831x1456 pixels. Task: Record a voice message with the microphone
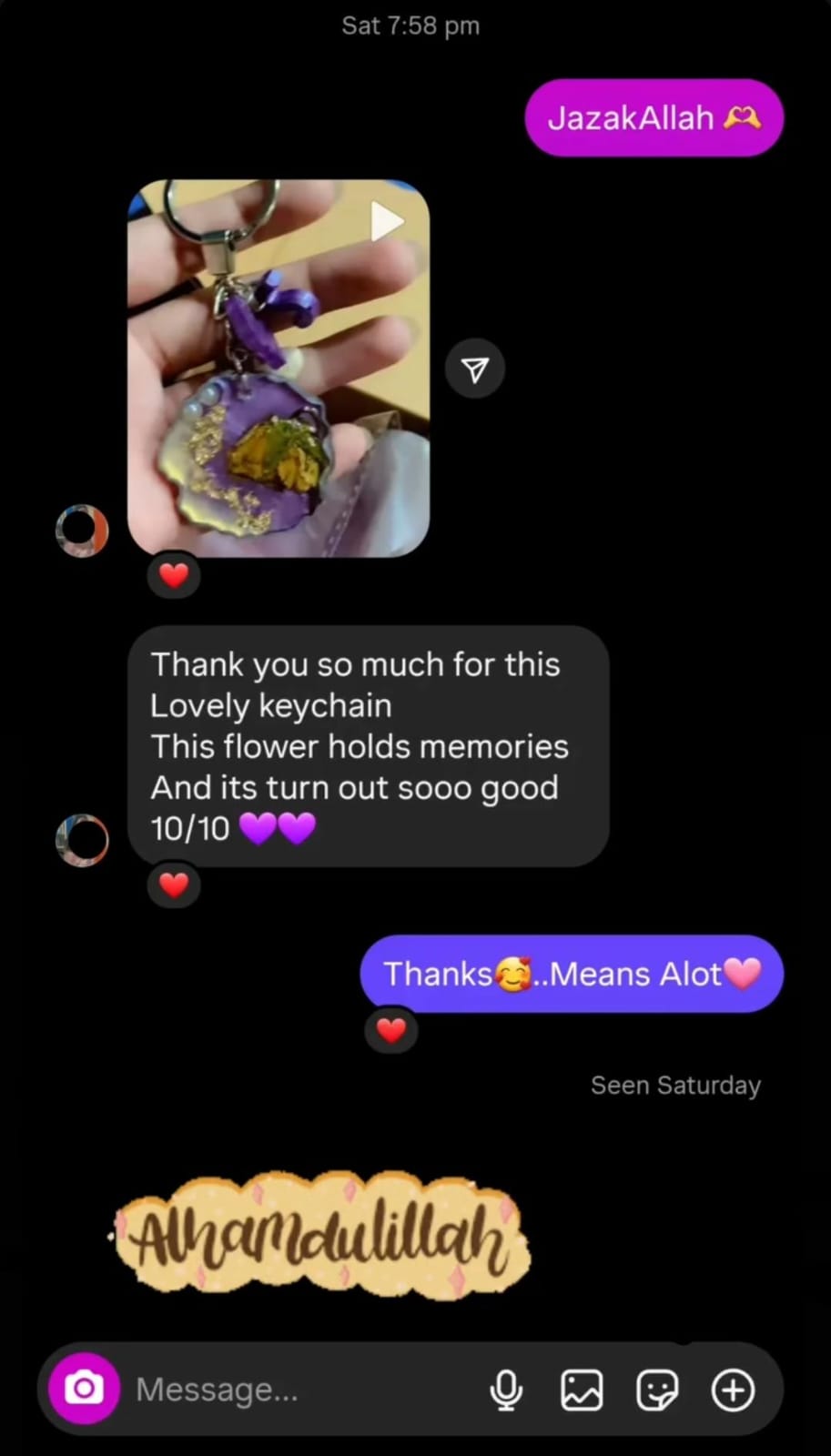(506, 1390)
